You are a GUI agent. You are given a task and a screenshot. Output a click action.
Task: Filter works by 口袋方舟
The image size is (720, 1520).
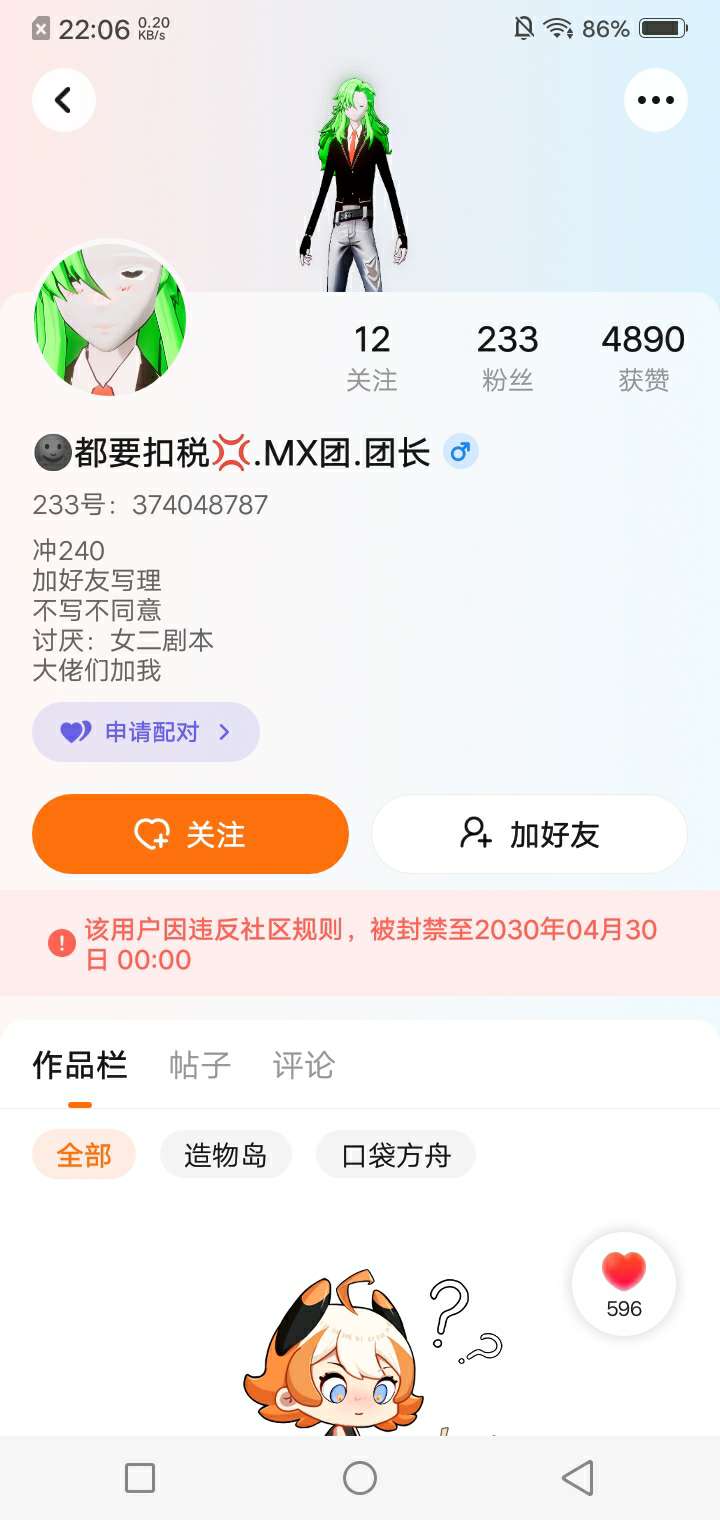point(396,1156)
